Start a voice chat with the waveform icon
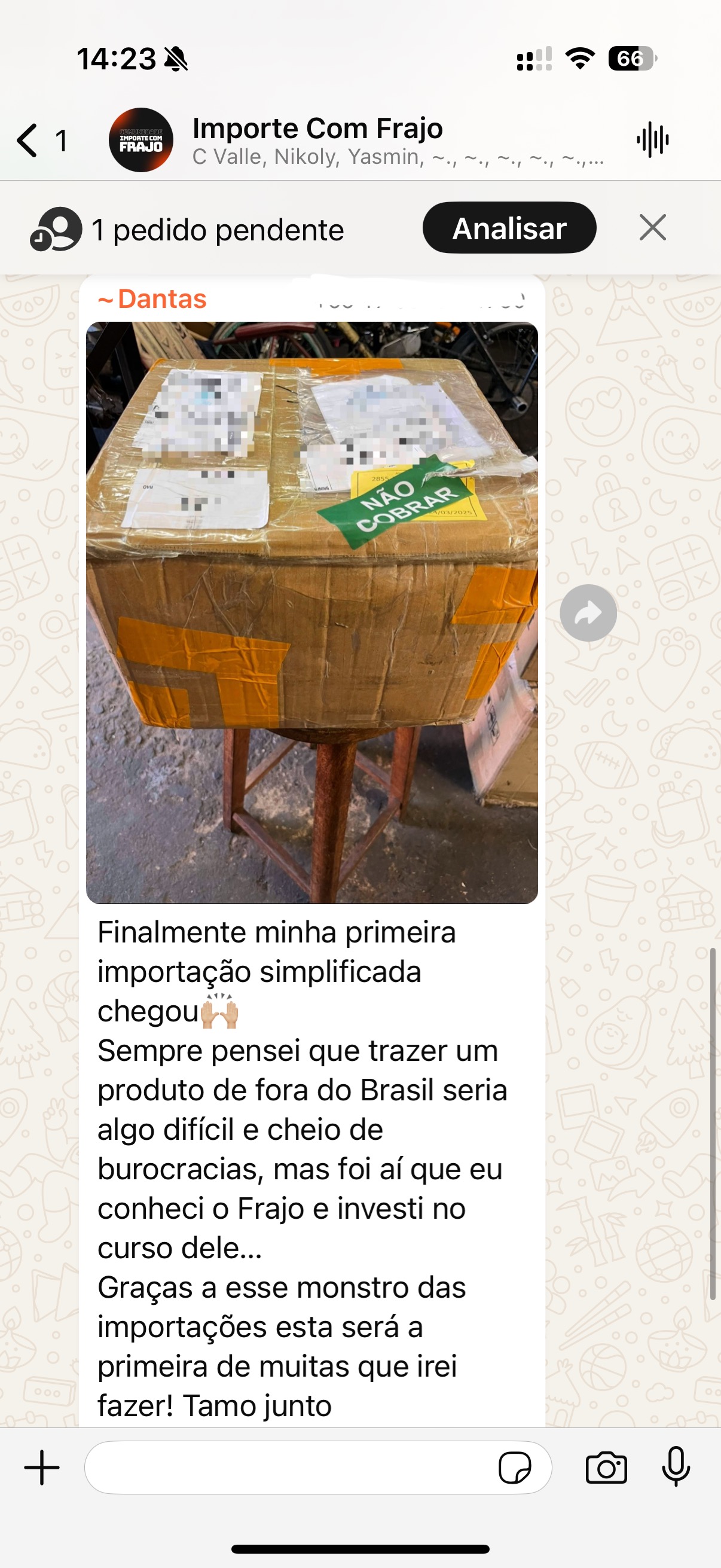Viewport: 721px width, 1568px height. tap(652, 140)
